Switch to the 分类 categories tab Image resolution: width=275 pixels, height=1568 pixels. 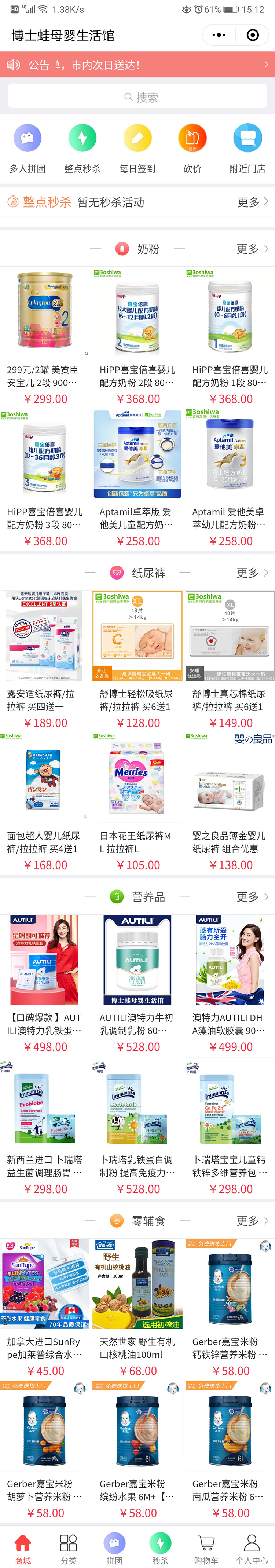[69, 1549]
